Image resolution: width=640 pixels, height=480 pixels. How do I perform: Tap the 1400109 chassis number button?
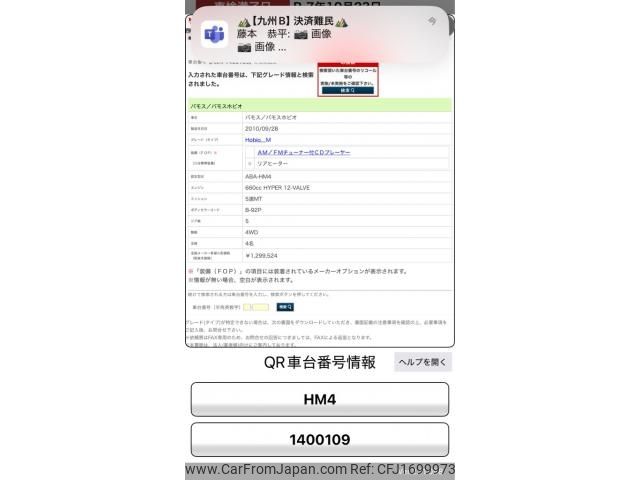point(319,439)
